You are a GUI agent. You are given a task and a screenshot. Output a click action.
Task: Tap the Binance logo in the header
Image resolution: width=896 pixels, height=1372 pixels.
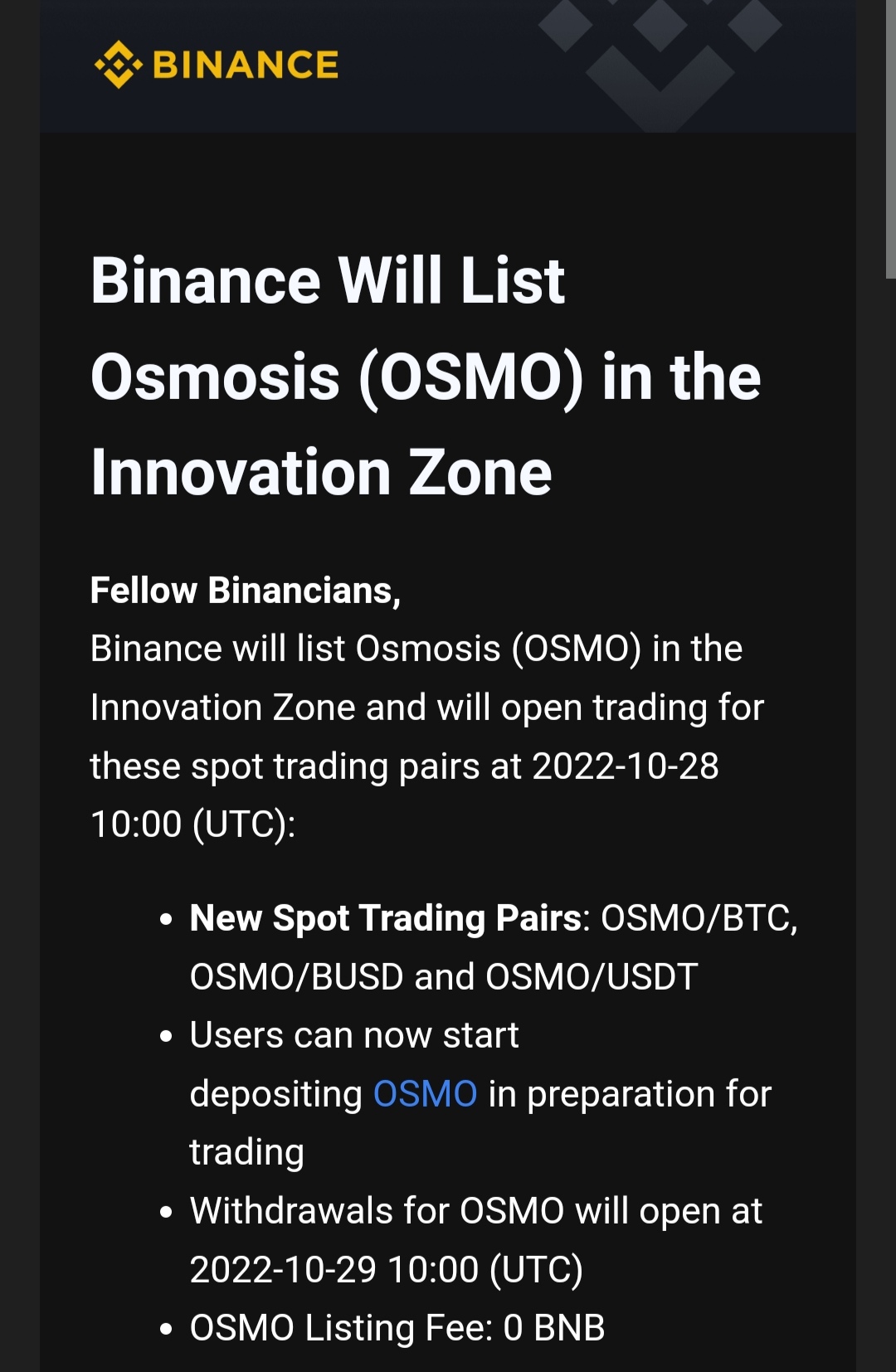point(217,65)
